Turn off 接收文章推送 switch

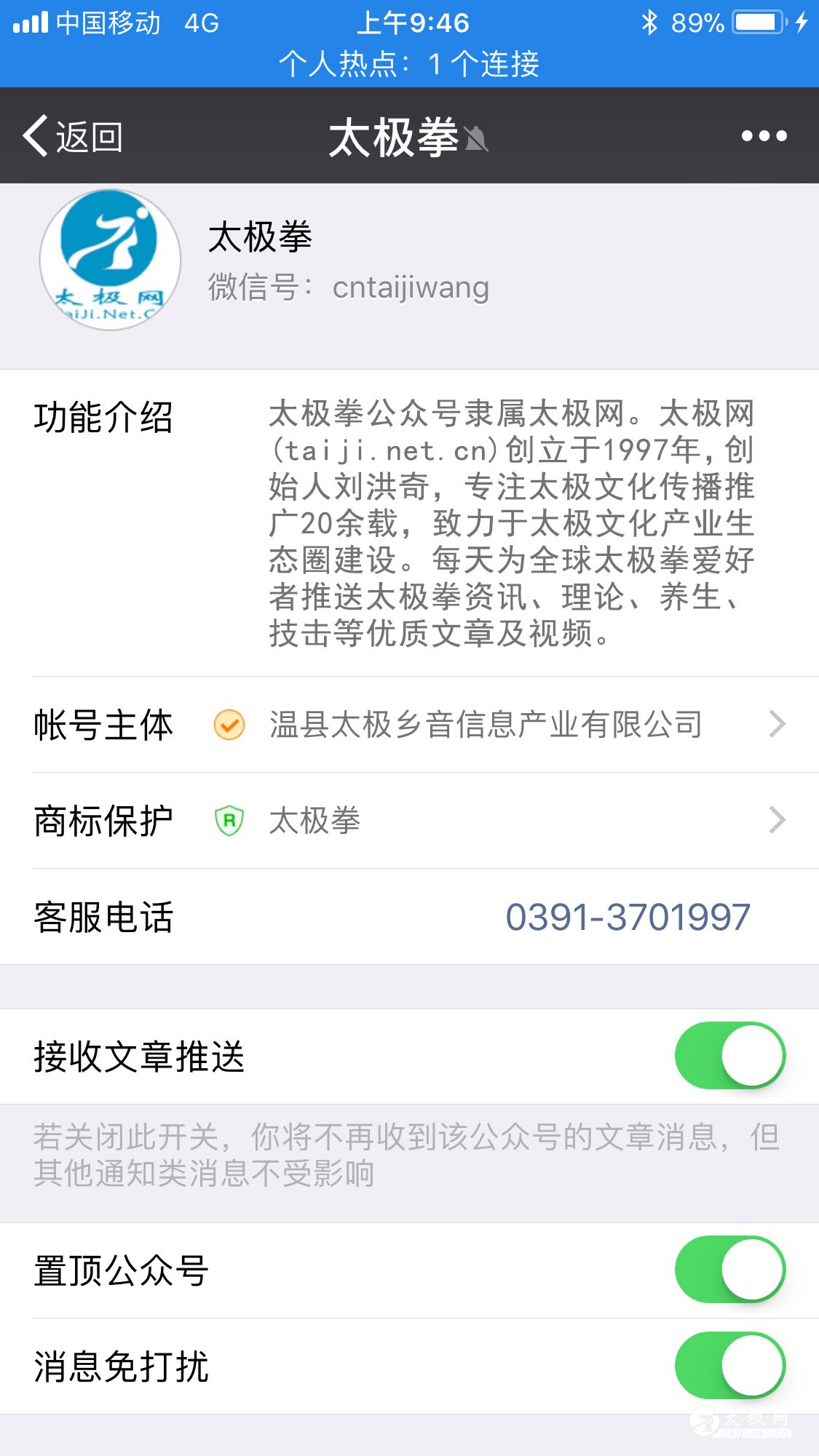(729, 1056)
